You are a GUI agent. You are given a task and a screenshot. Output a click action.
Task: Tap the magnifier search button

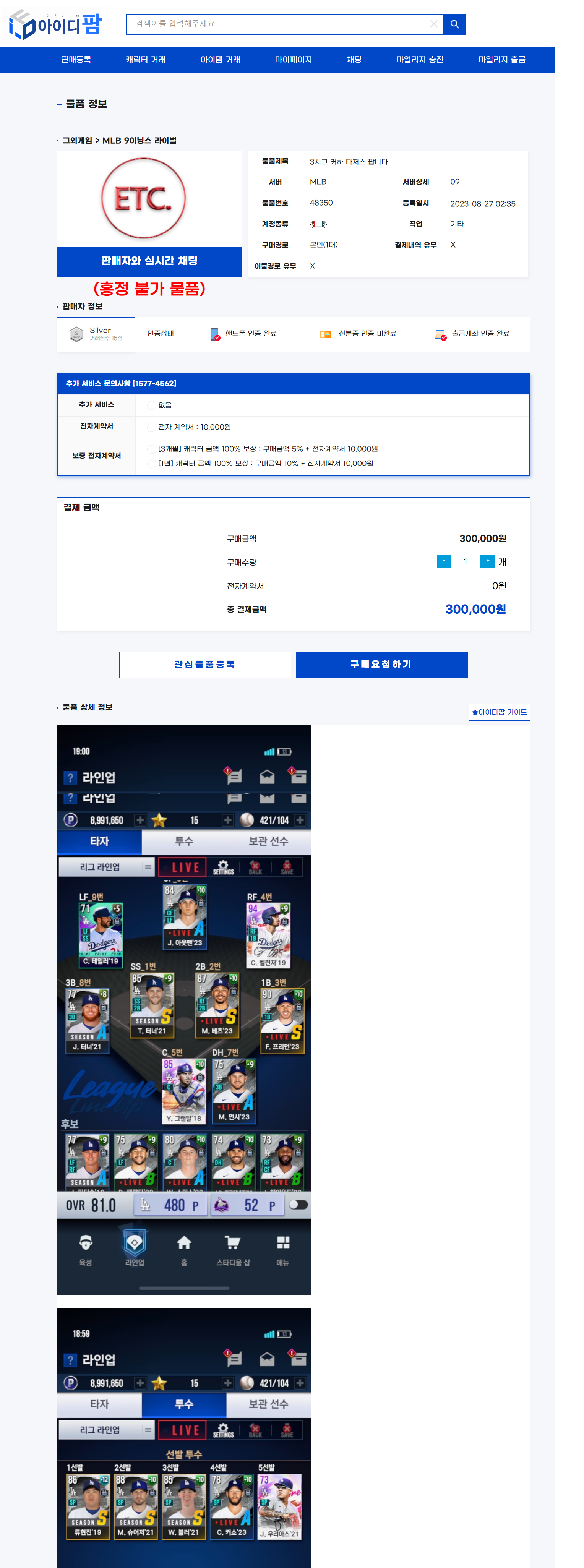coord(454,24)
